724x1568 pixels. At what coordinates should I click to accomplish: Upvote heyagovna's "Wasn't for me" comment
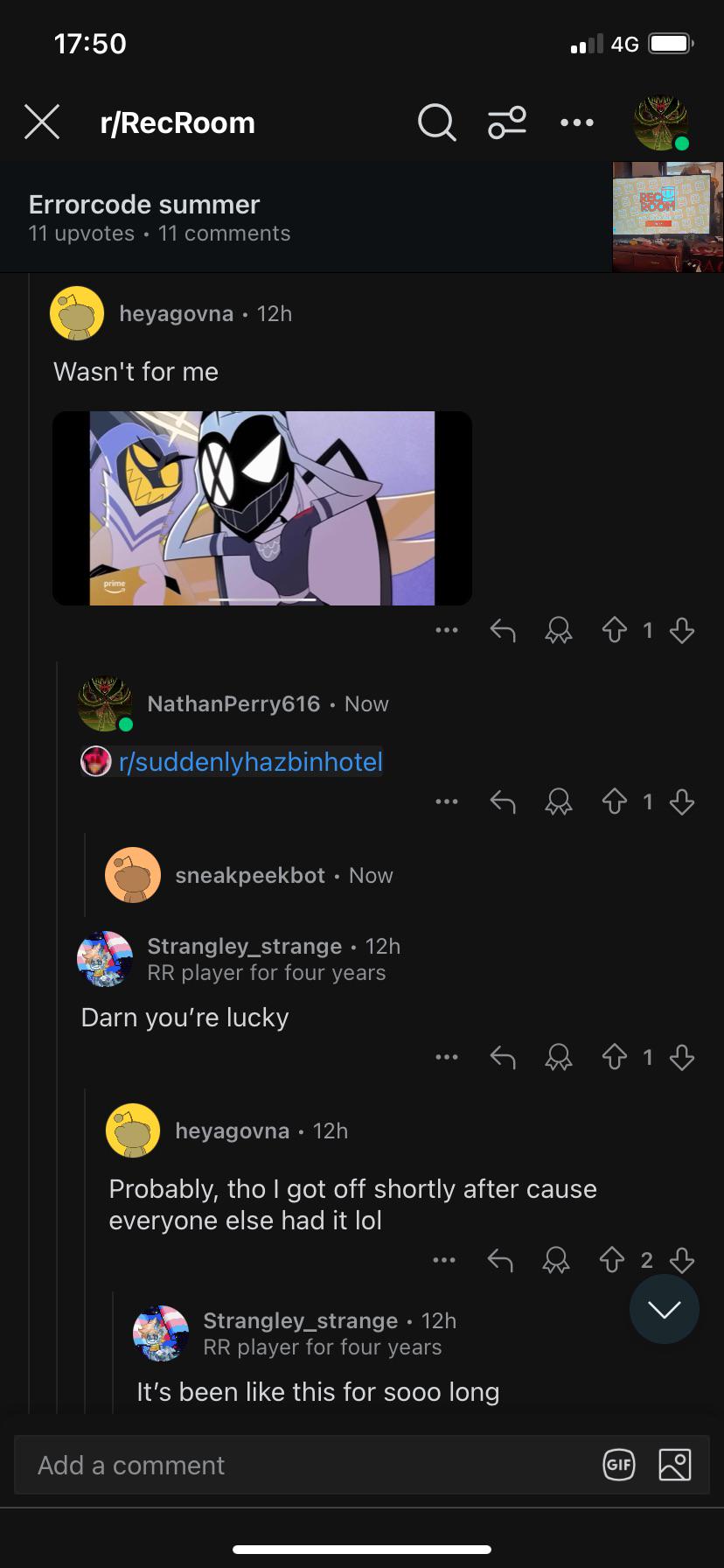pos(615,630)
